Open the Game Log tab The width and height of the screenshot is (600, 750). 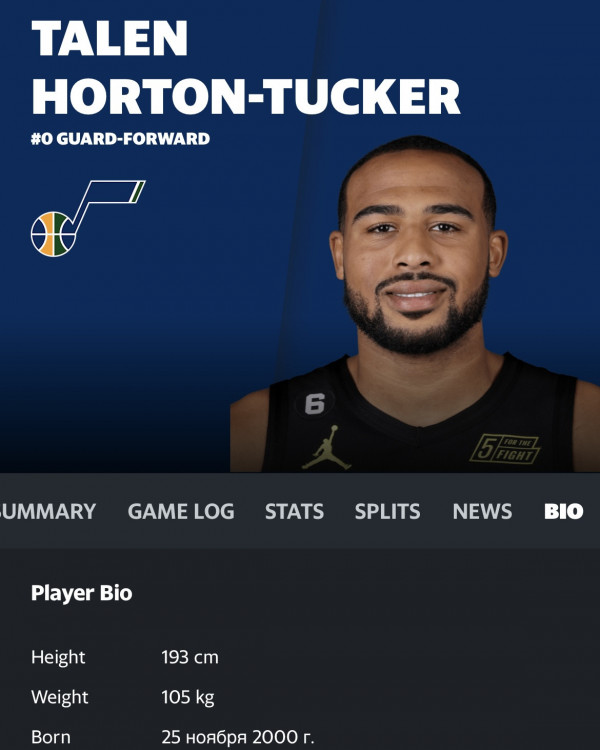(181, 511)
